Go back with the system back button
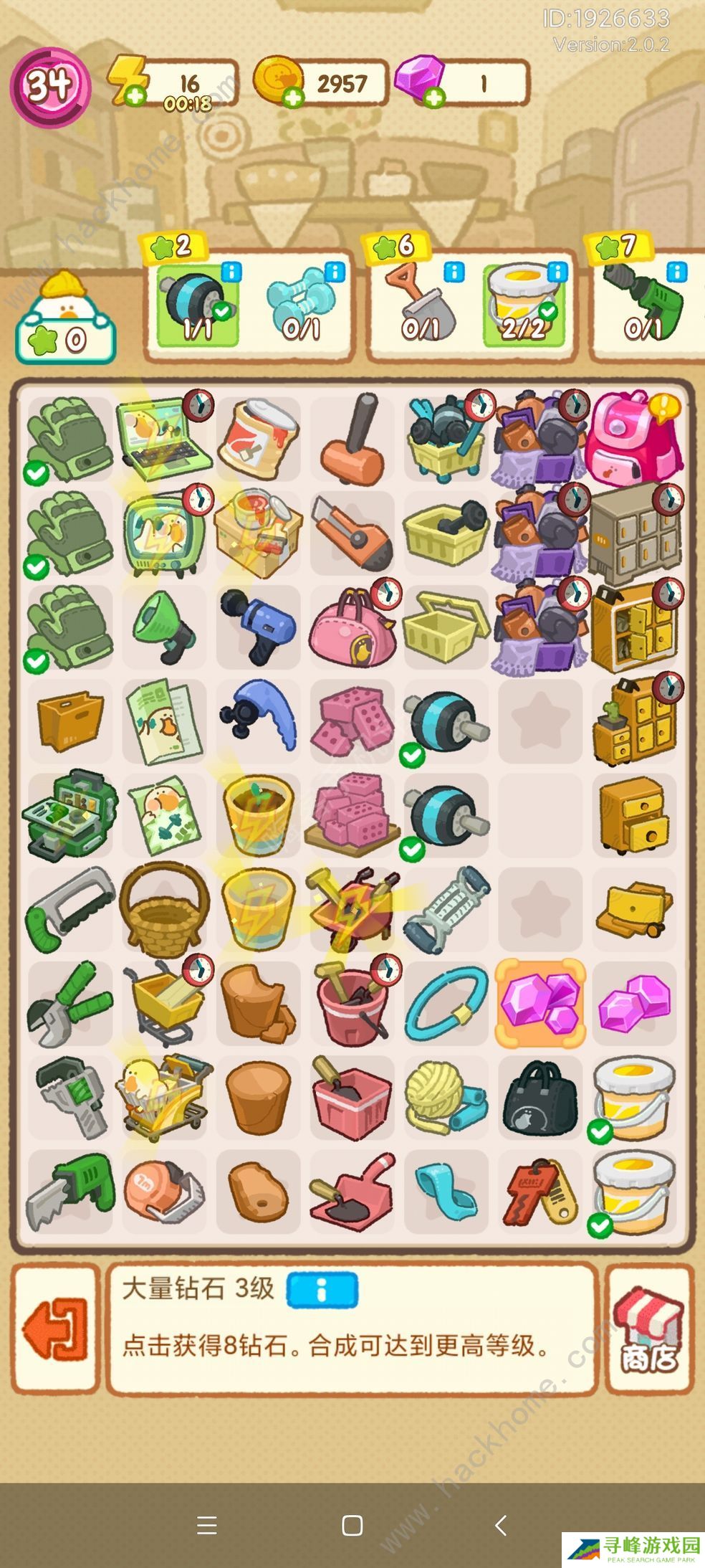This screenshot has width=705, height=1568. point(501,1525)
